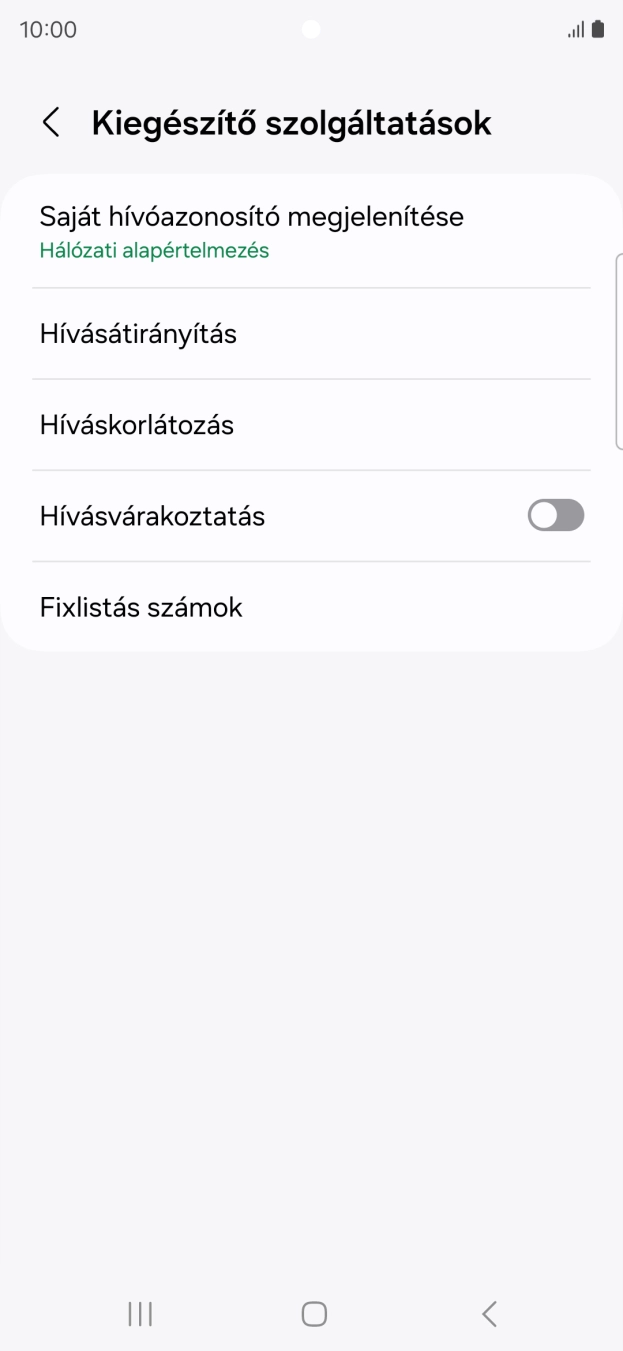Open Saját hívóazonosító megjelenítése setting
Viewport: 623px width, 1351px height.
[x=310, y=231]
